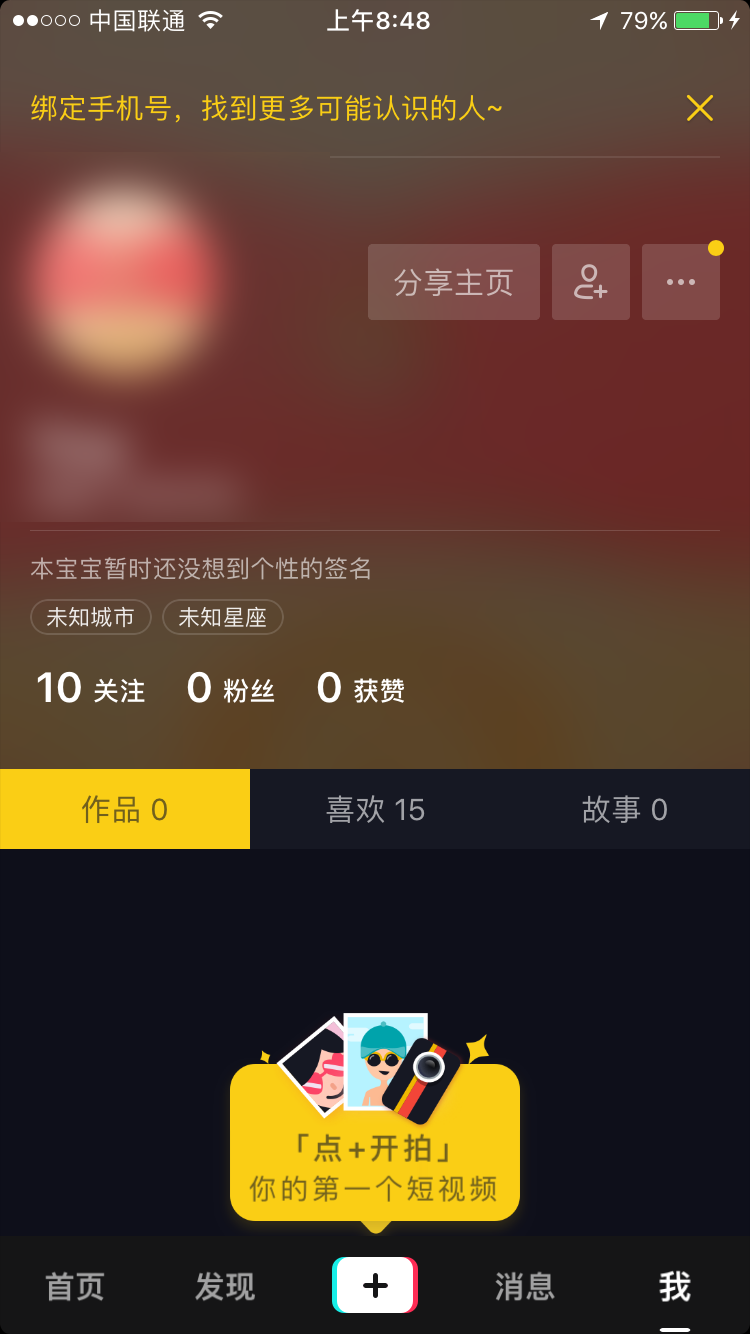View the 10 关注 following list
This screenshot has width=750, height=1334.
90,689
